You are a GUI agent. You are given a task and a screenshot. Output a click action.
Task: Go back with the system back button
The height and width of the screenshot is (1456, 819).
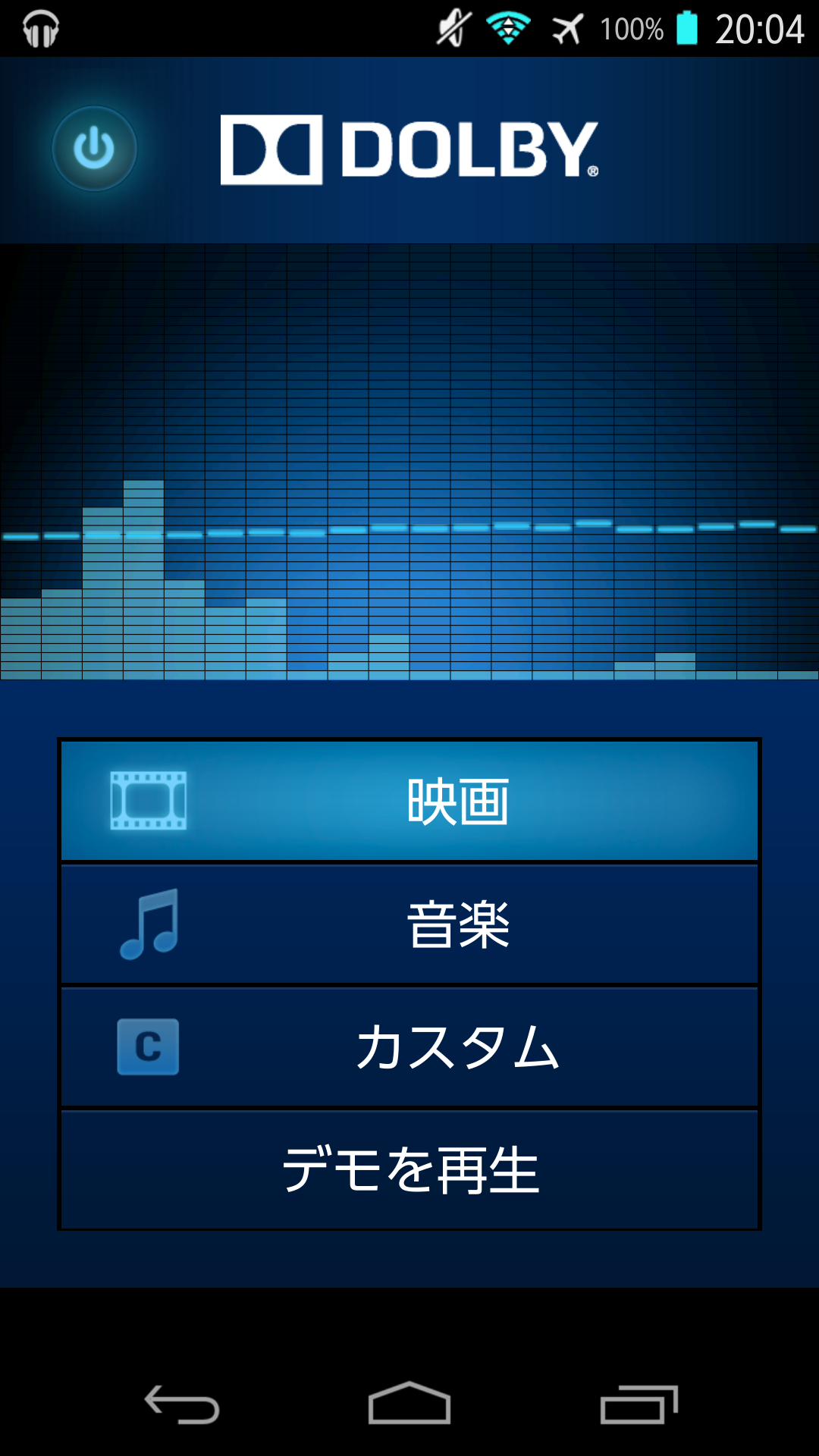coord(182,1404)
